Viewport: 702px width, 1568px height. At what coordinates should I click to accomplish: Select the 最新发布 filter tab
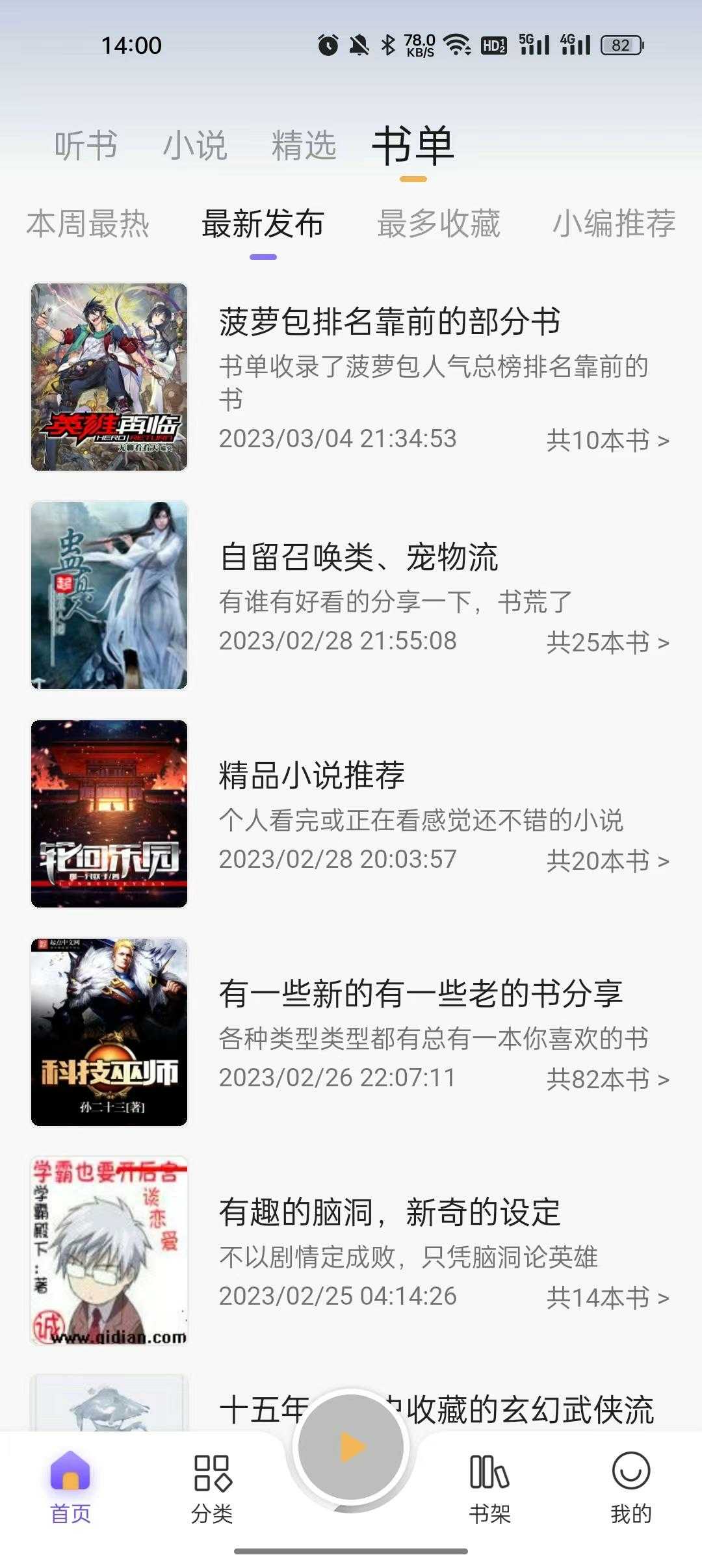(263, 224)
